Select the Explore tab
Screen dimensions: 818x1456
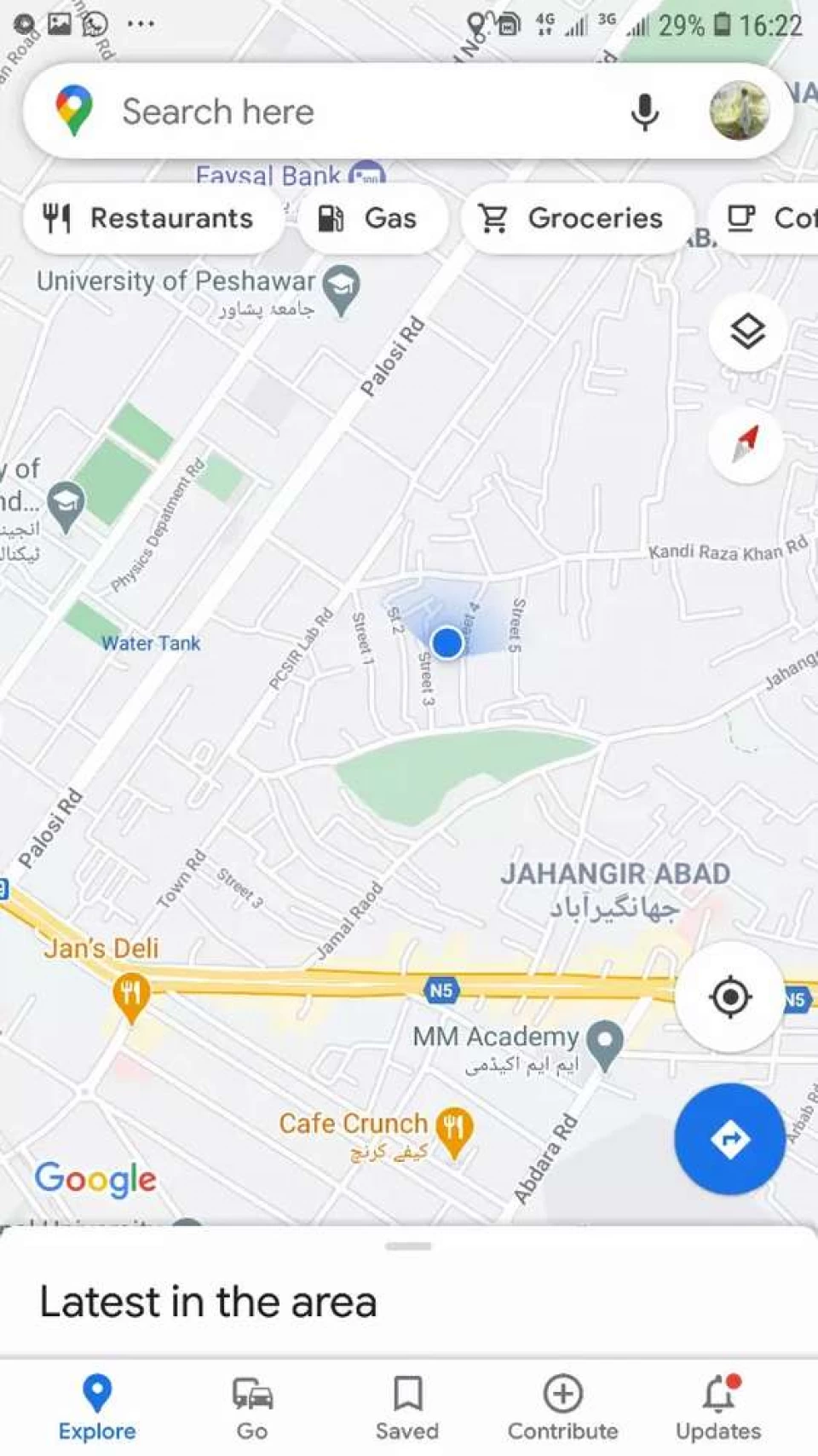[97, 1407]
